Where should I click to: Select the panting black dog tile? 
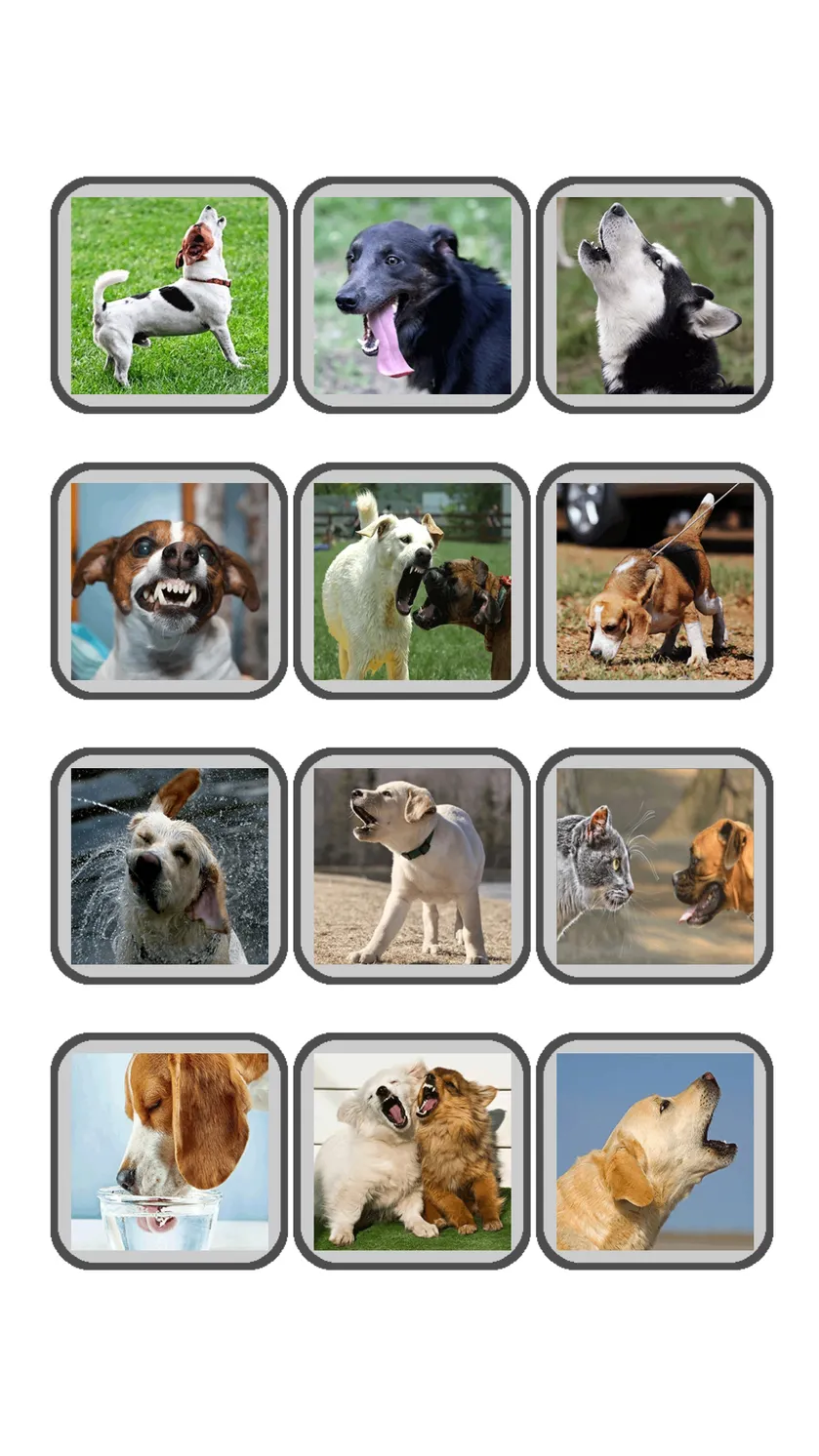pyautogui.click(x=412, y=295)
